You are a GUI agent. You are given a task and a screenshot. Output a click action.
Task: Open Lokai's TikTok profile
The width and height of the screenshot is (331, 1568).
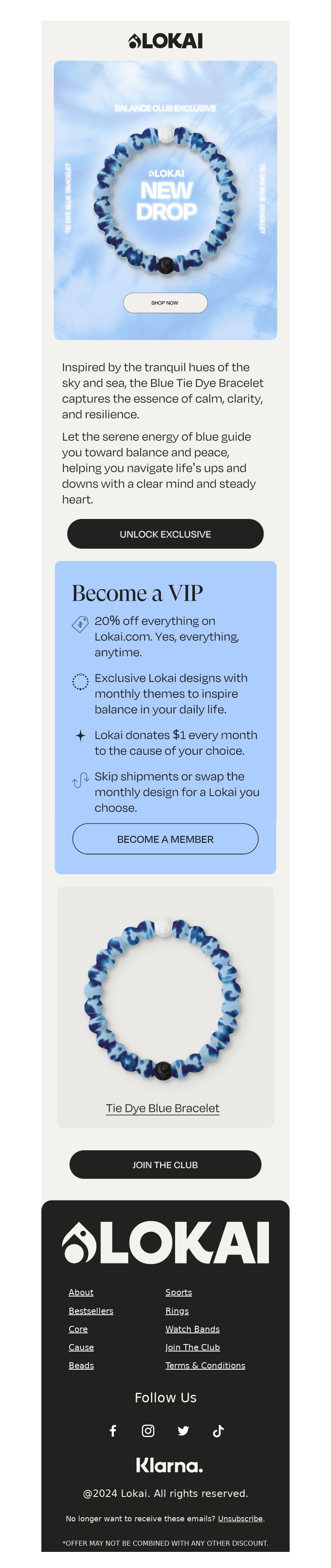pyautogui.click(x=218, y=1430)
